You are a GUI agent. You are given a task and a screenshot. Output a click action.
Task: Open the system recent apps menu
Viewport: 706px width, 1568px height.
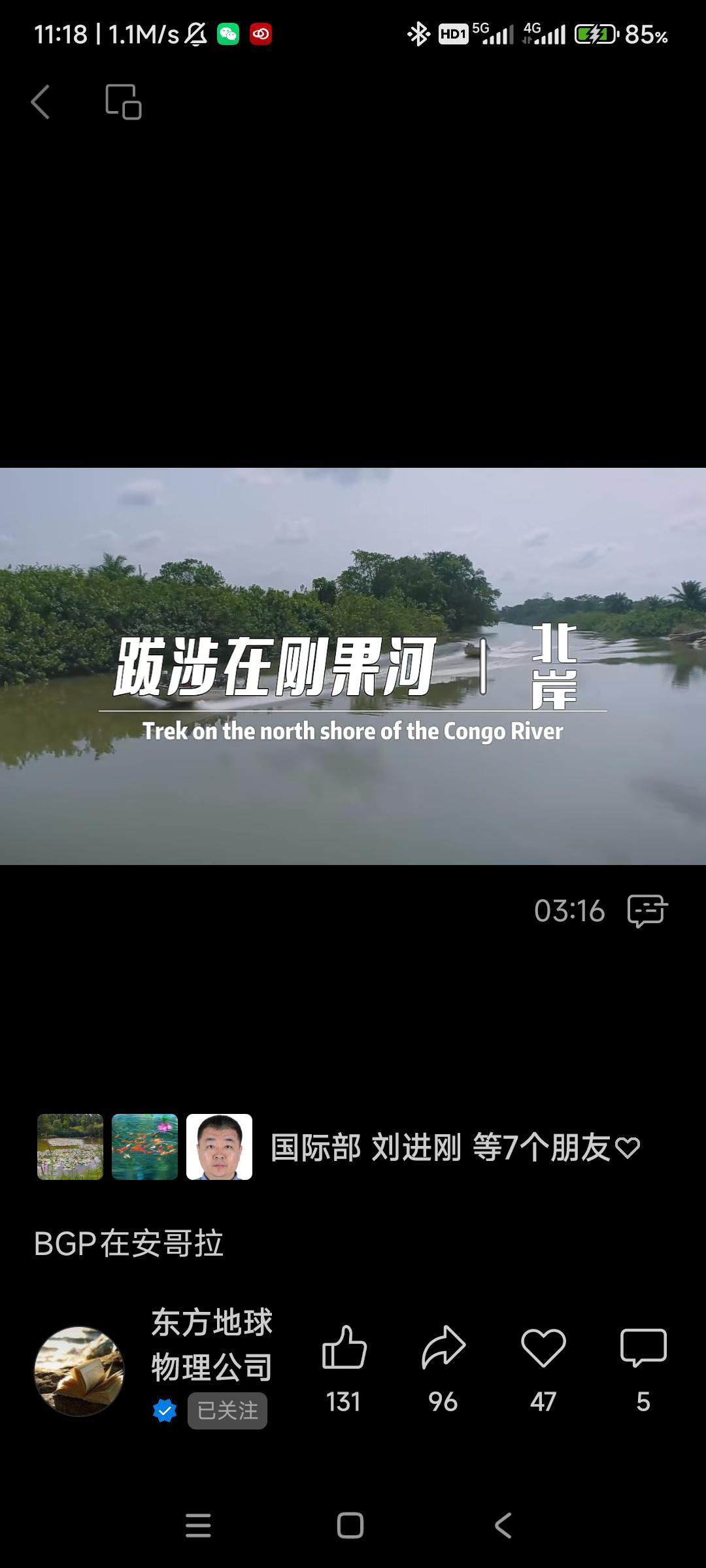coord(198,1526)
